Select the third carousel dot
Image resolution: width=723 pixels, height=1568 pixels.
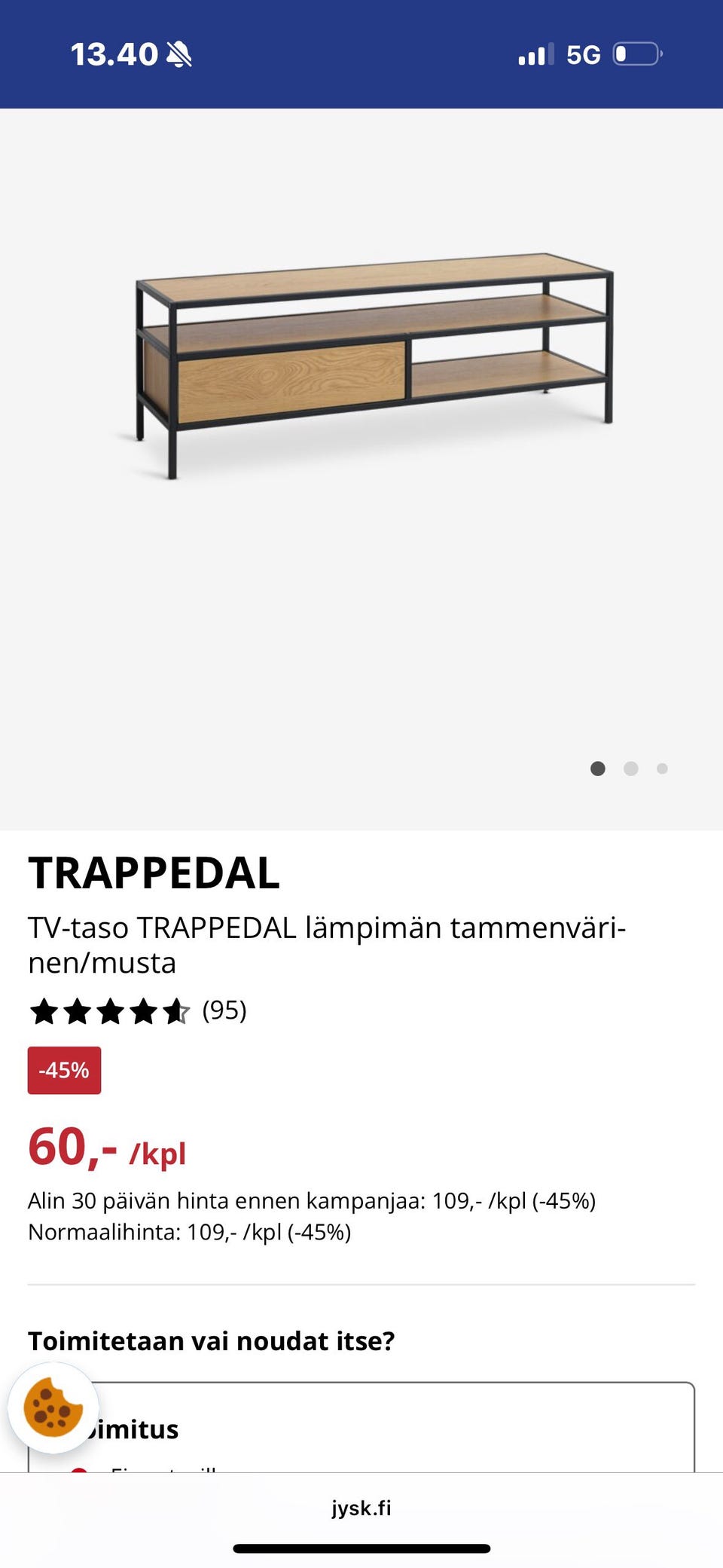(x=663, y=769)
